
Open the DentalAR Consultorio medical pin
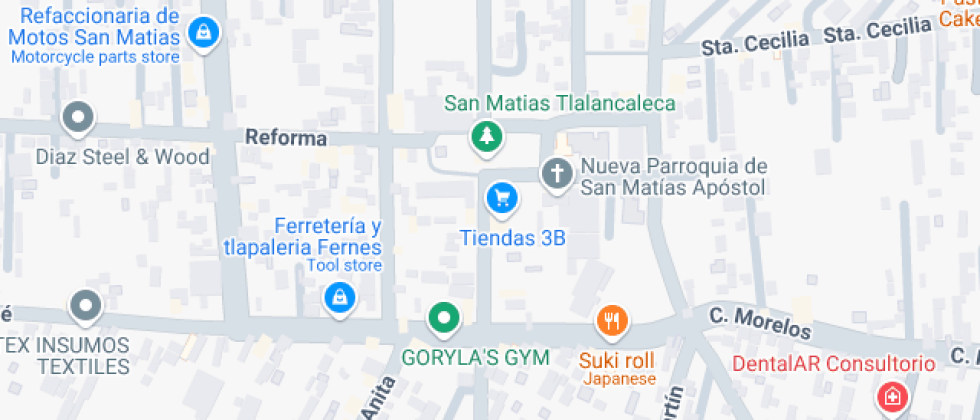click(891, 398)
